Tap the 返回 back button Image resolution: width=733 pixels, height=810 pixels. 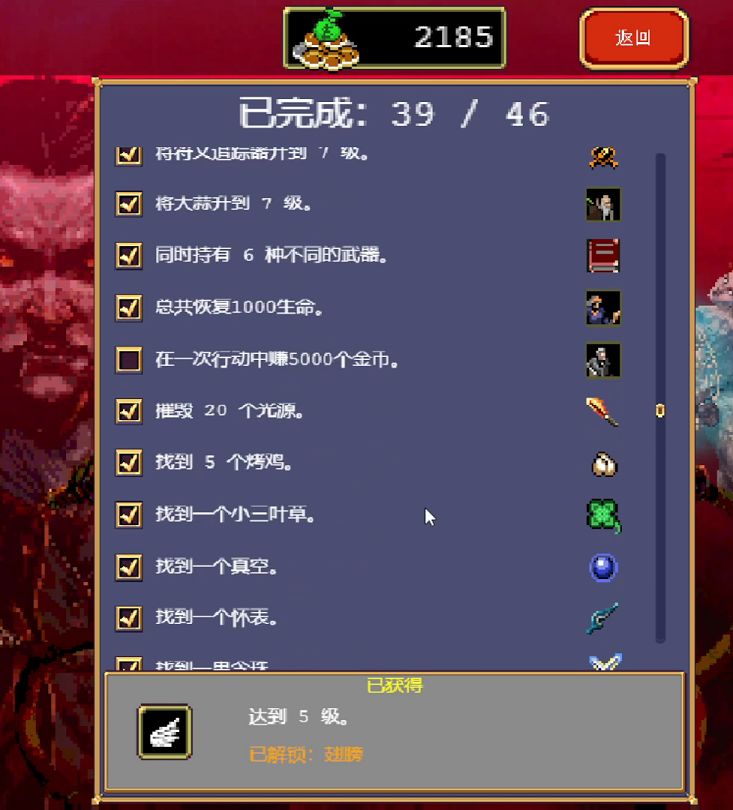(x=634, y=38)
